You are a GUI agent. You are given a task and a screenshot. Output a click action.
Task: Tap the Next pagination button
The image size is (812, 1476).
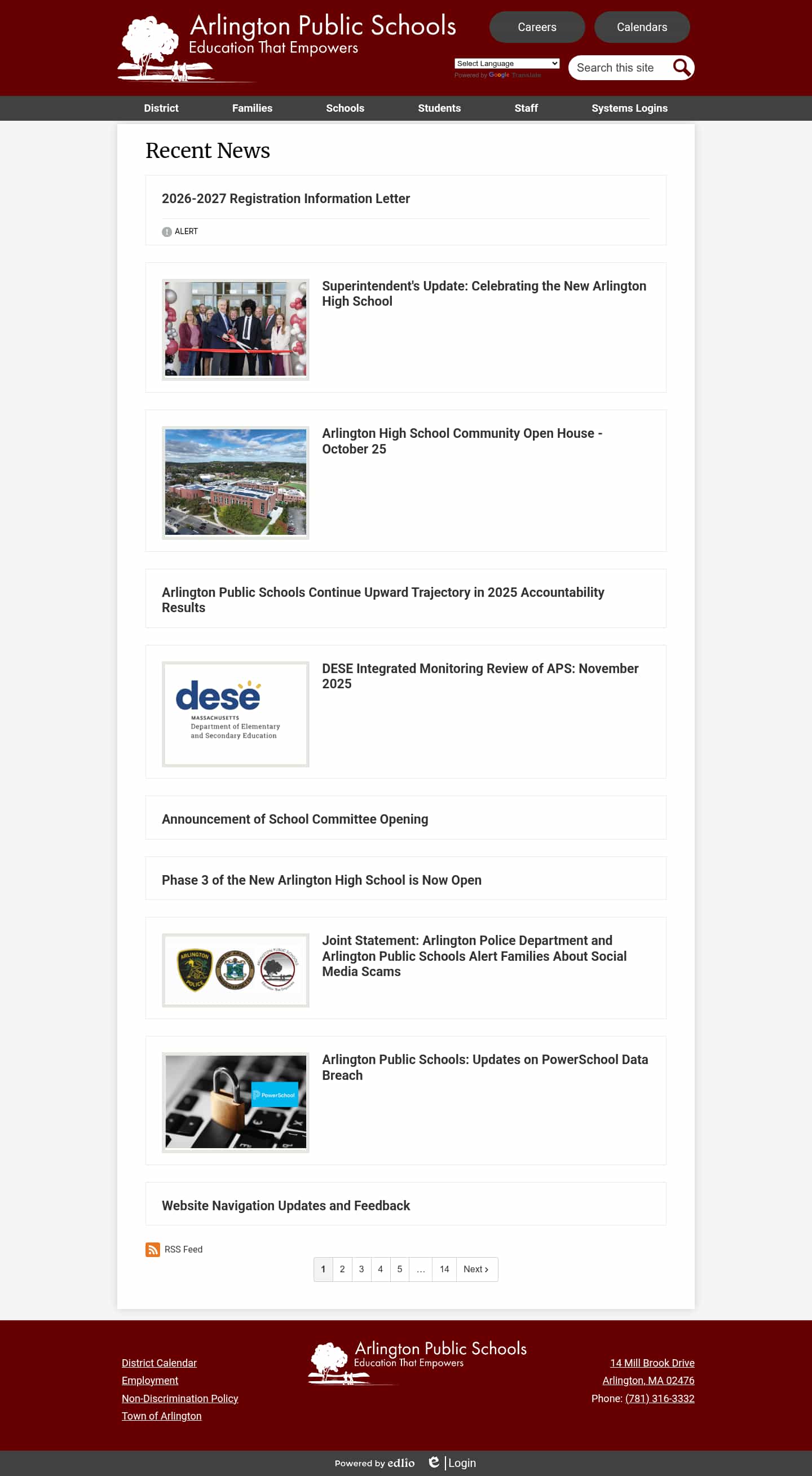[475, 1269]
